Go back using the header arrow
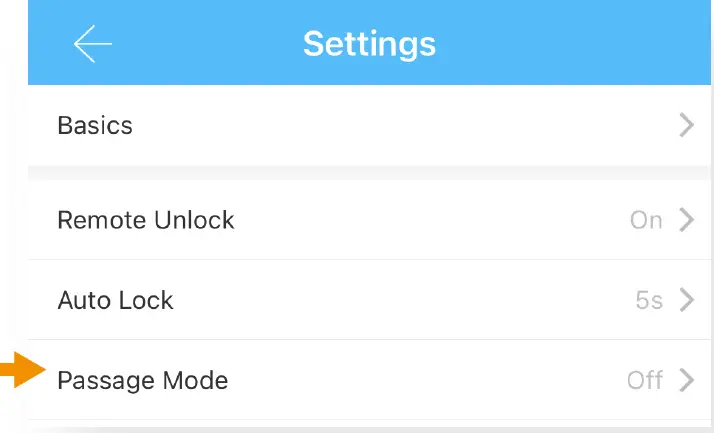Viewport: 714px width, 433px height. 92,44
